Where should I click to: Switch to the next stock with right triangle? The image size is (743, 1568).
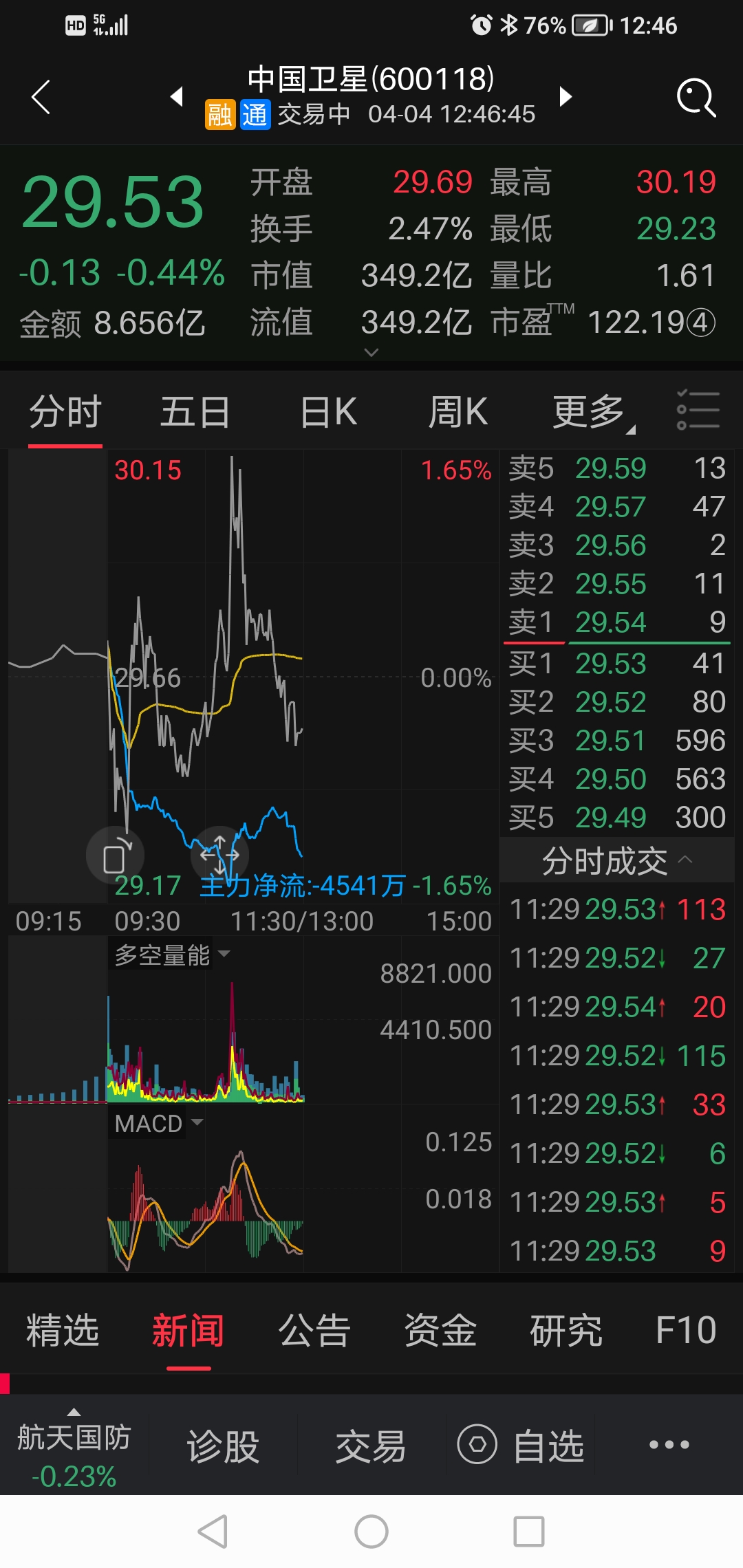pyautogui.click(x=566, y=96)
